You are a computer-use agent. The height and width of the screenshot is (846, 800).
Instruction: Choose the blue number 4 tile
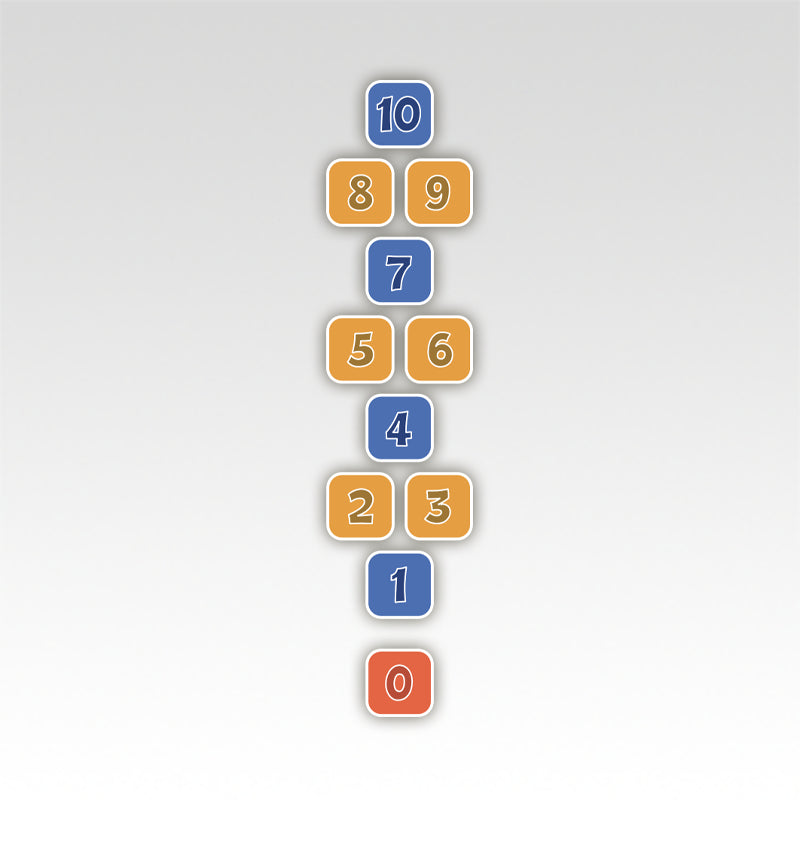[x=399, y=428]
